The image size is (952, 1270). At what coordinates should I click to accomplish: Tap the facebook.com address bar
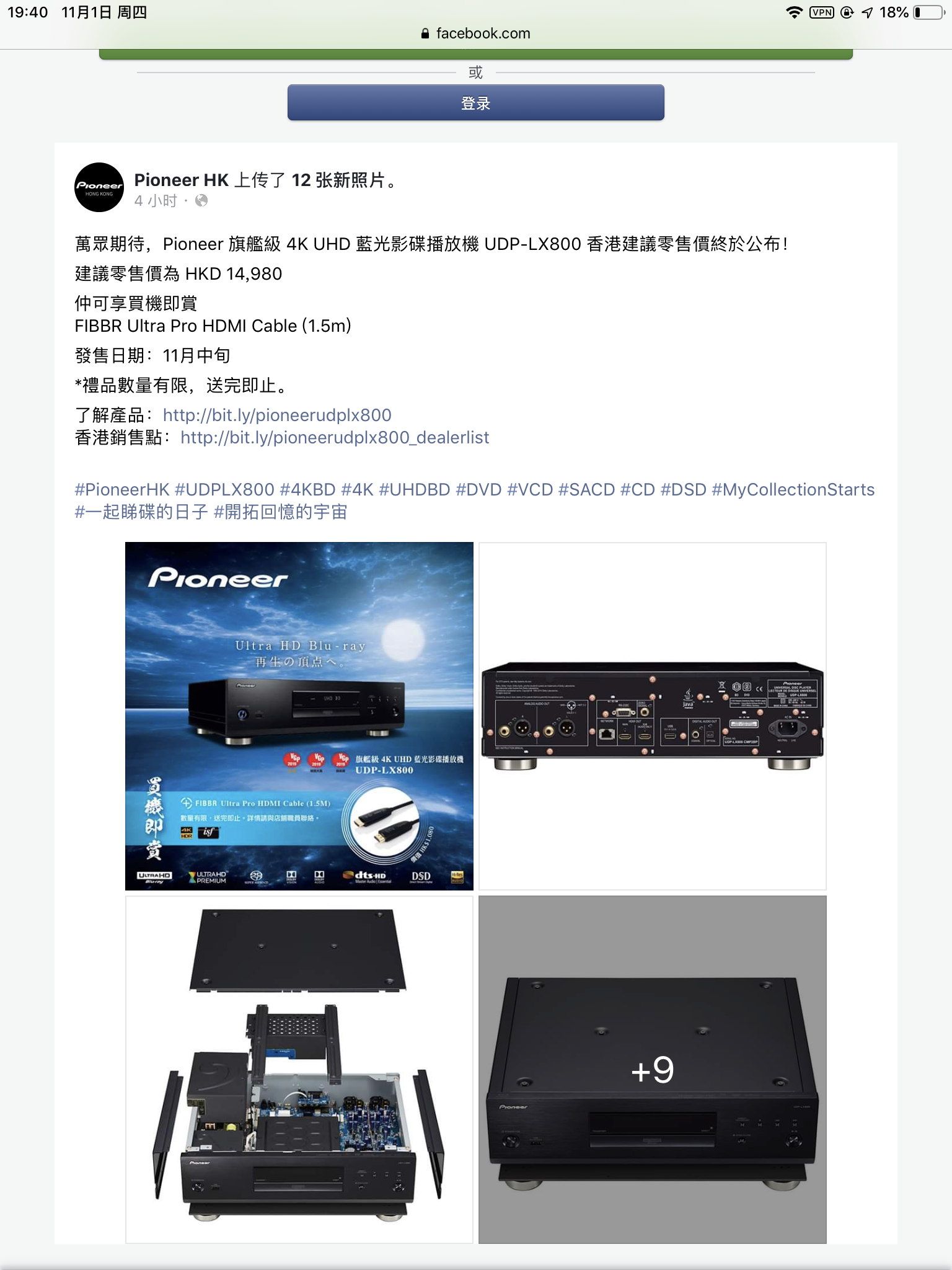[x=475, y=33]
